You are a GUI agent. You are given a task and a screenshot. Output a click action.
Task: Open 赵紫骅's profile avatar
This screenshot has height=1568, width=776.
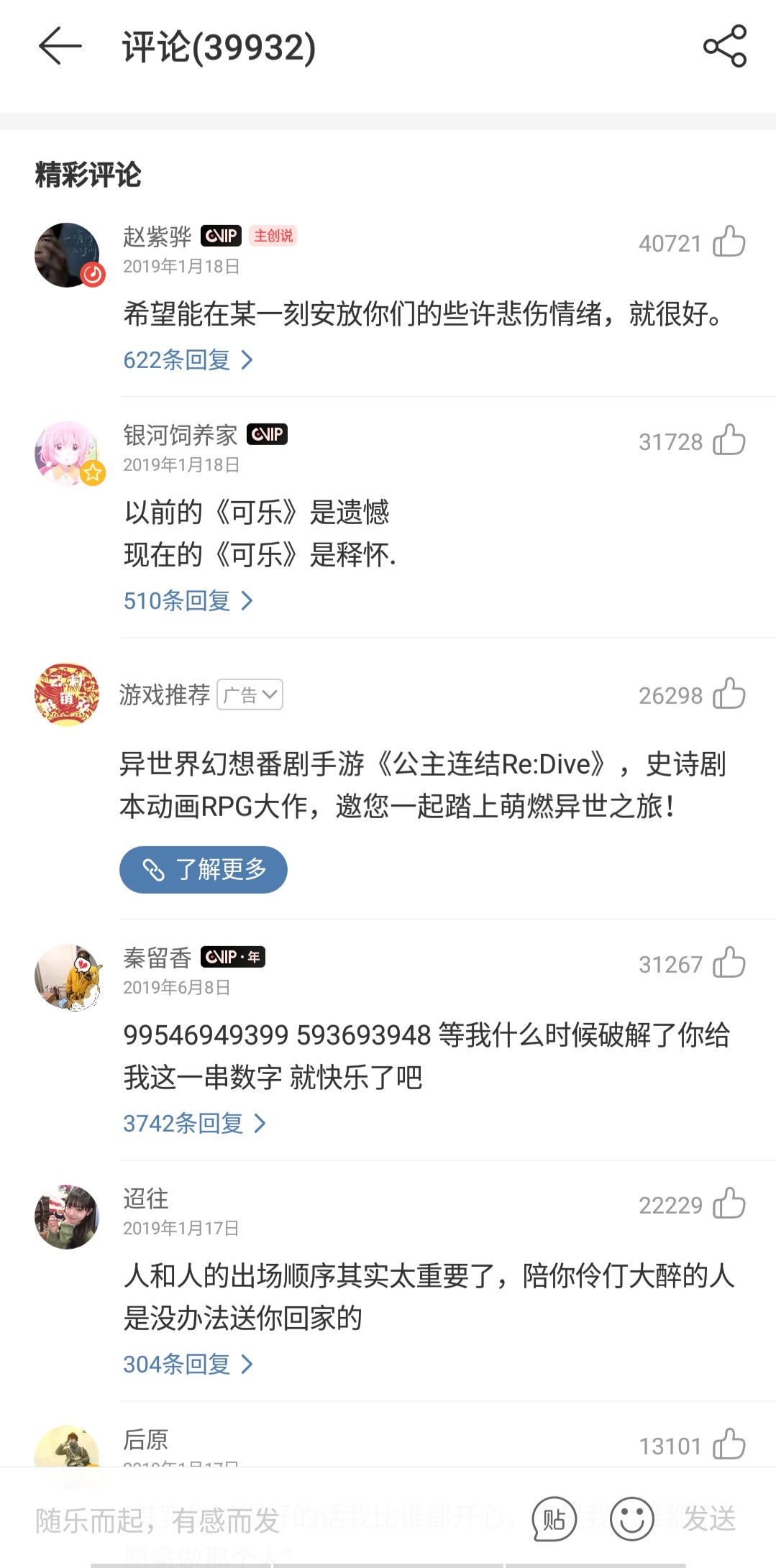click(x=68, y=255)
